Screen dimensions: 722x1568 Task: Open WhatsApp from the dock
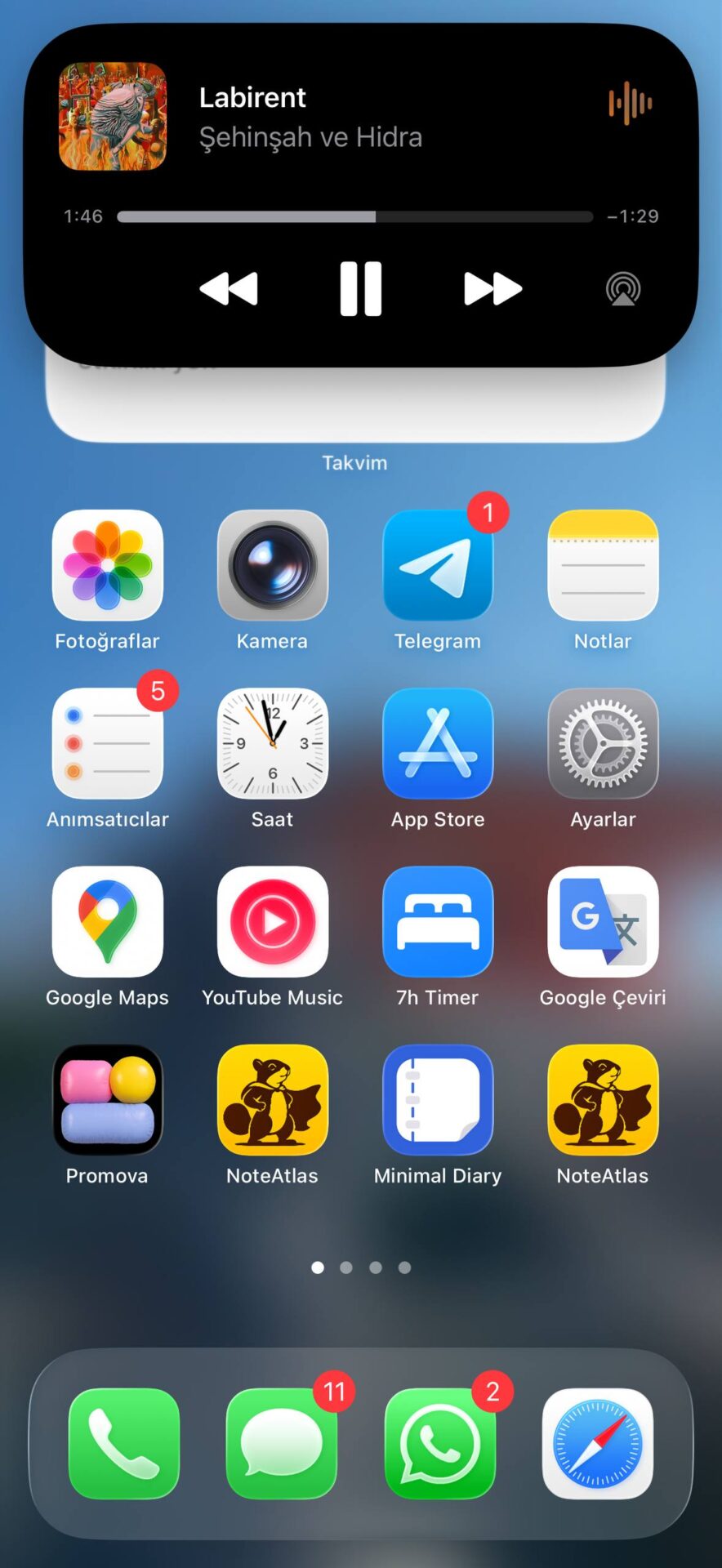click(x=440, y=1443)
